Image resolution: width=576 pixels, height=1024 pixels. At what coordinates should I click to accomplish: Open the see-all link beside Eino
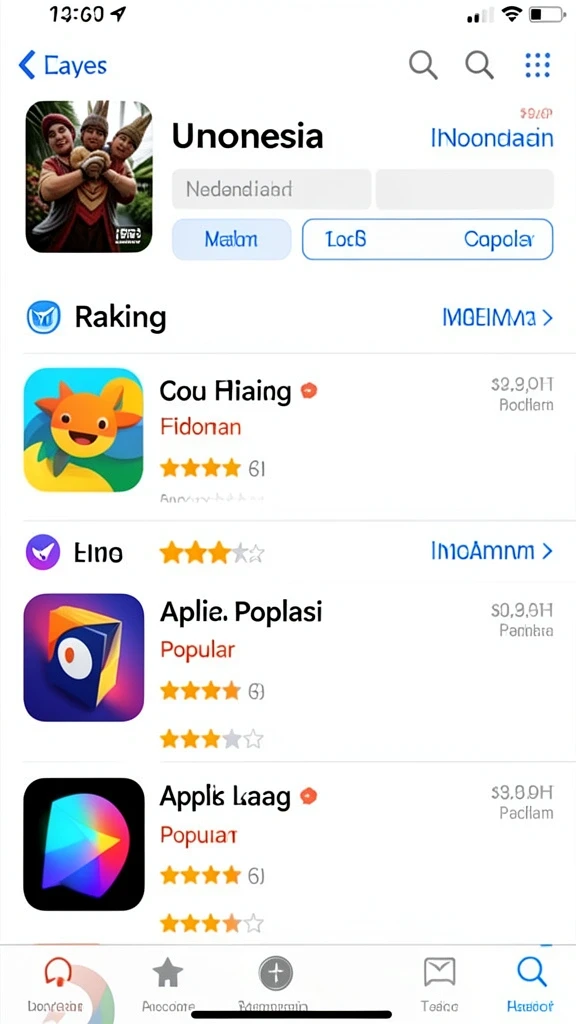point(492,551)
